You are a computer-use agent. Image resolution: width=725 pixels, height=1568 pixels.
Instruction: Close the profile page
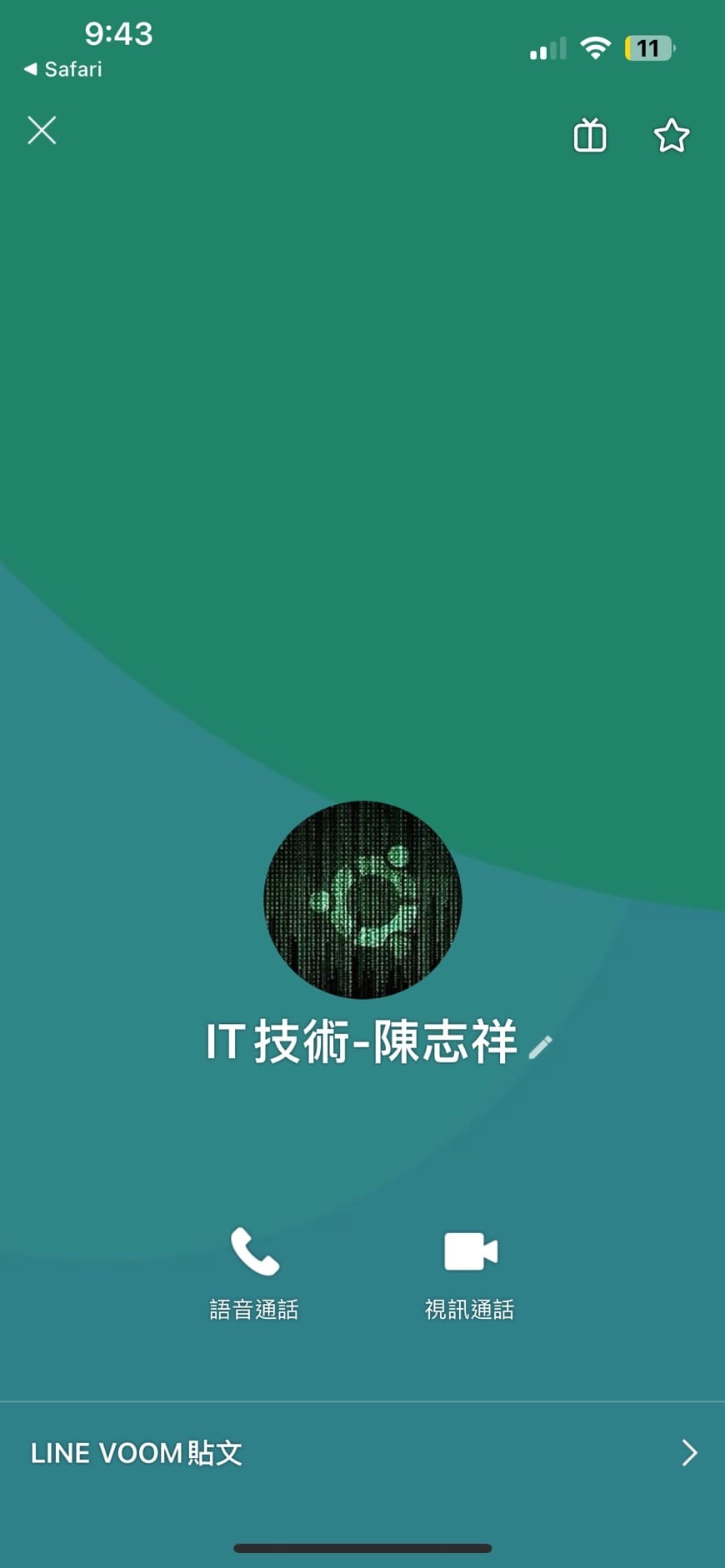pyautogui.click(x=42, y=131)
